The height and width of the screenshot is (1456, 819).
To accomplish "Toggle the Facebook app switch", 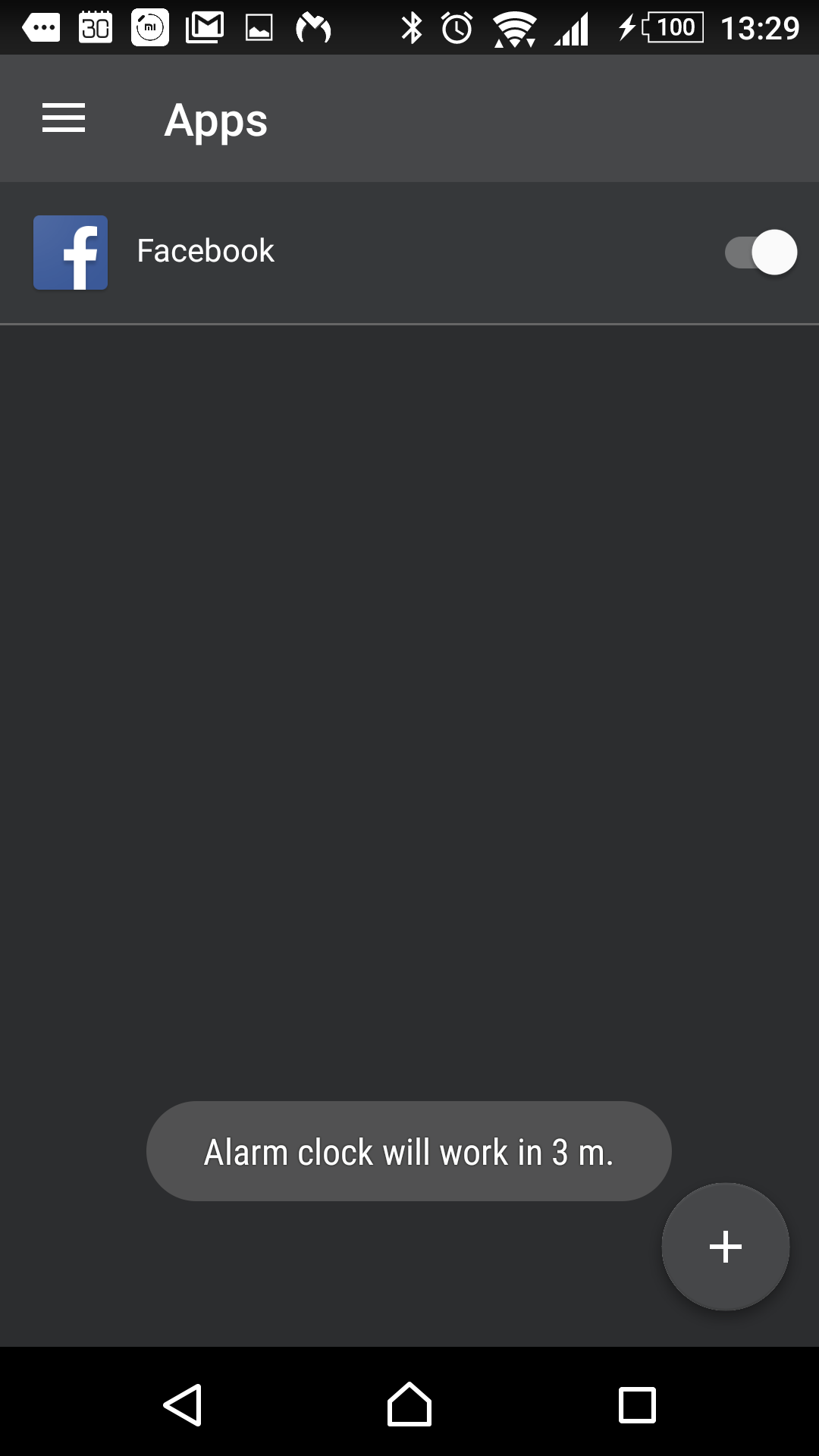I will click(761, 252).
